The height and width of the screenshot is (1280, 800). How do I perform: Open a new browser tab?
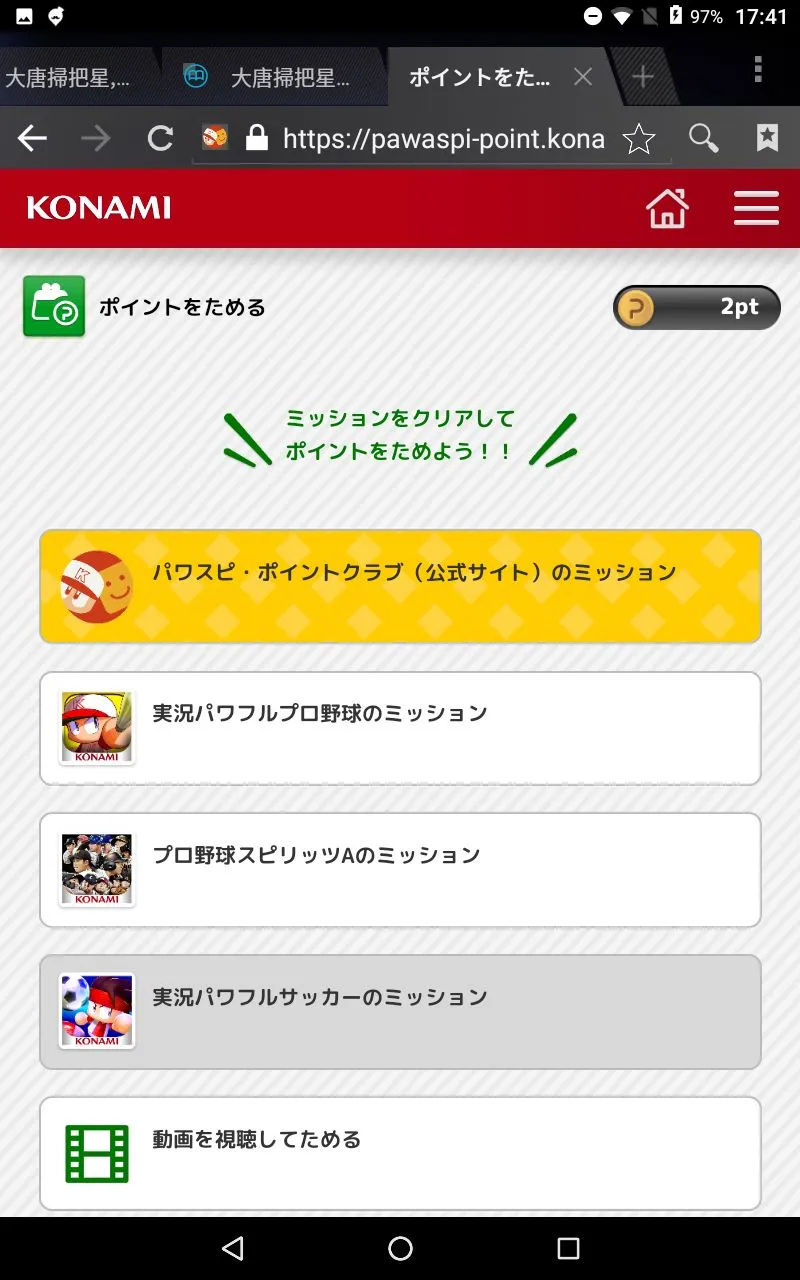[643, 77]
